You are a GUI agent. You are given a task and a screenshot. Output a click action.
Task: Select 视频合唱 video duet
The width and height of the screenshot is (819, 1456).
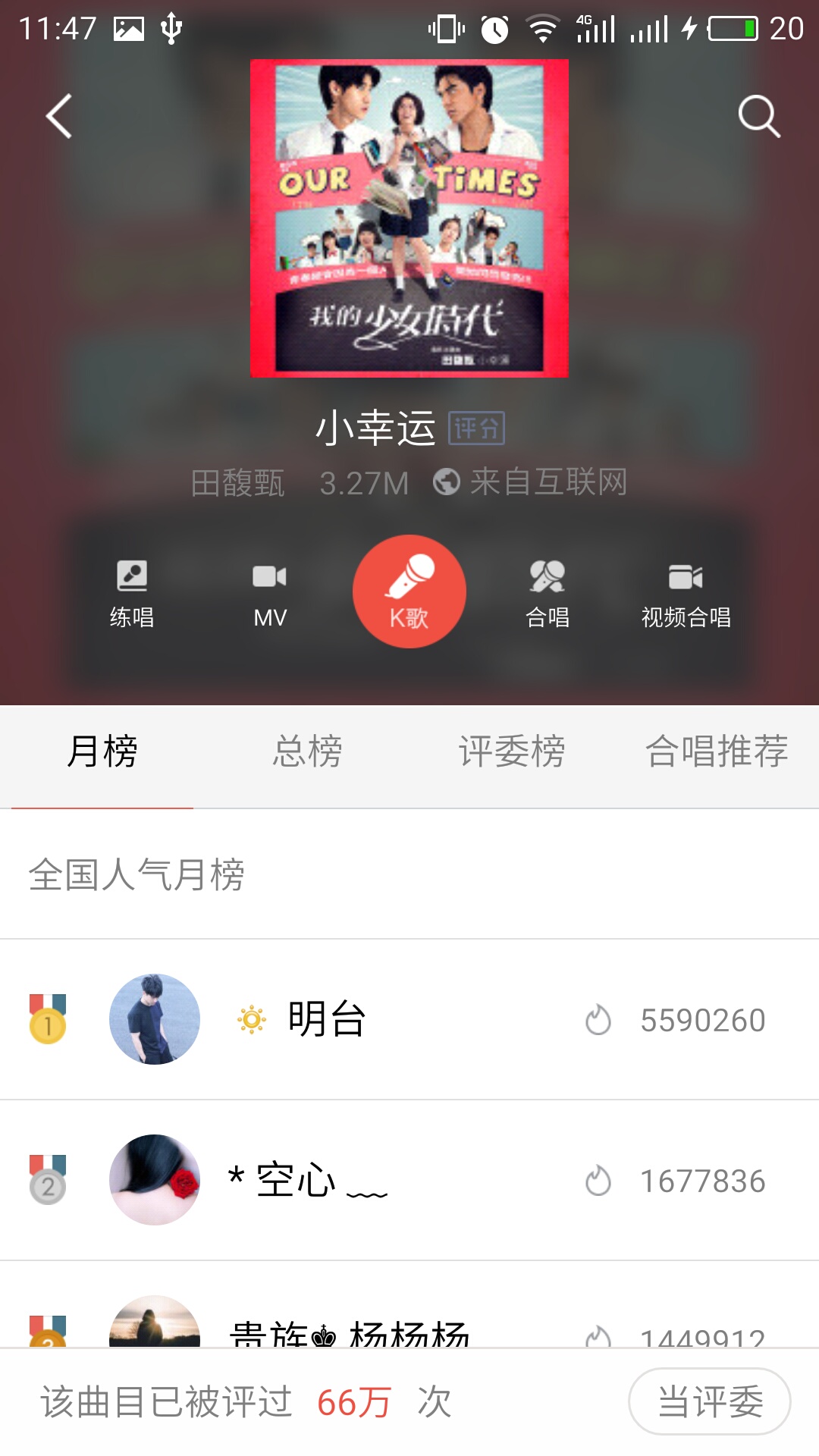(x=686, y=594)
